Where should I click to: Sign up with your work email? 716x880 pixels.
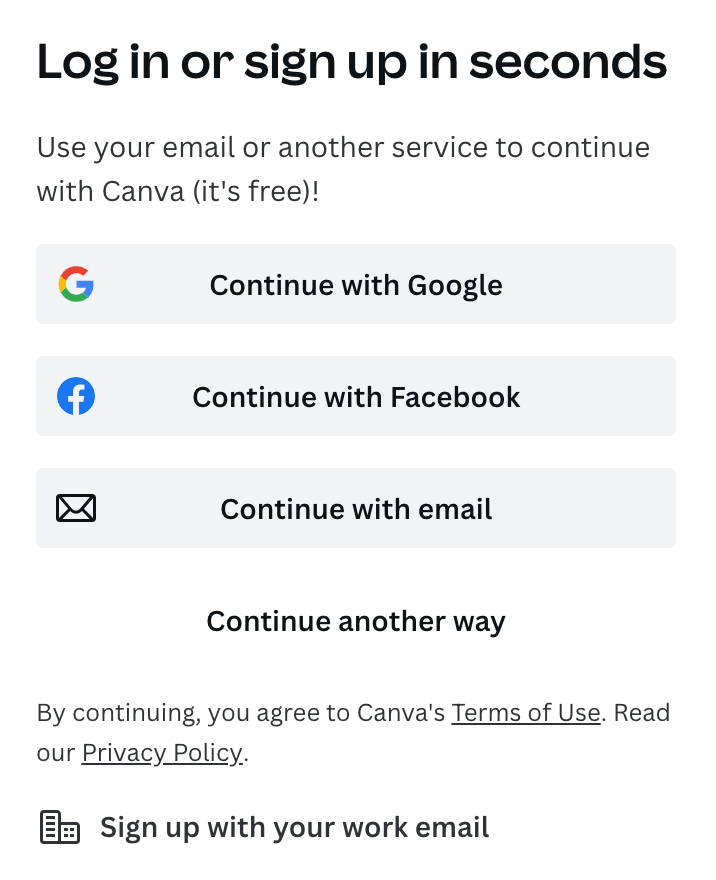(x=294, y=828)
